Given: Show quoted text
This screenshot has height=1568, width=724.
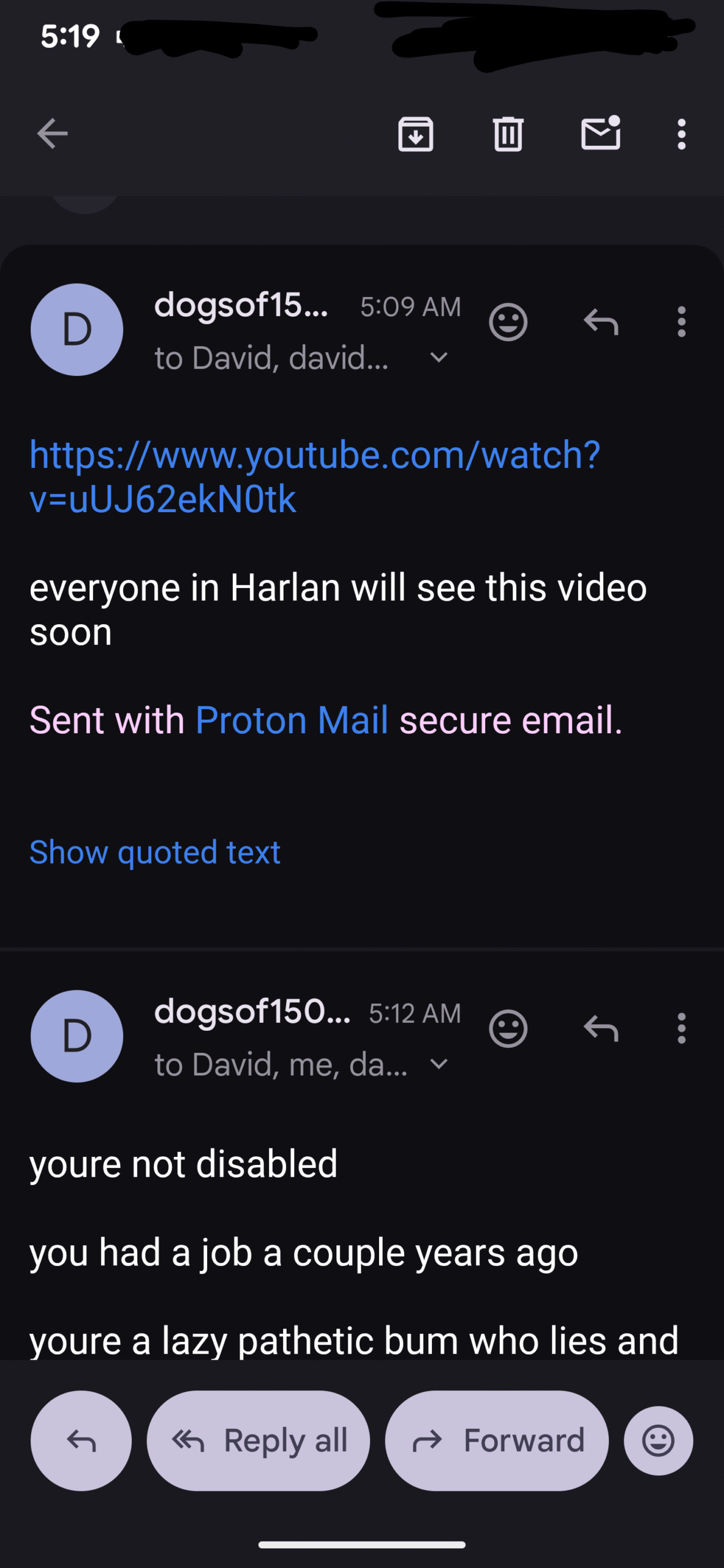Looking at the screenshot, I should click(x=155, y=852).
